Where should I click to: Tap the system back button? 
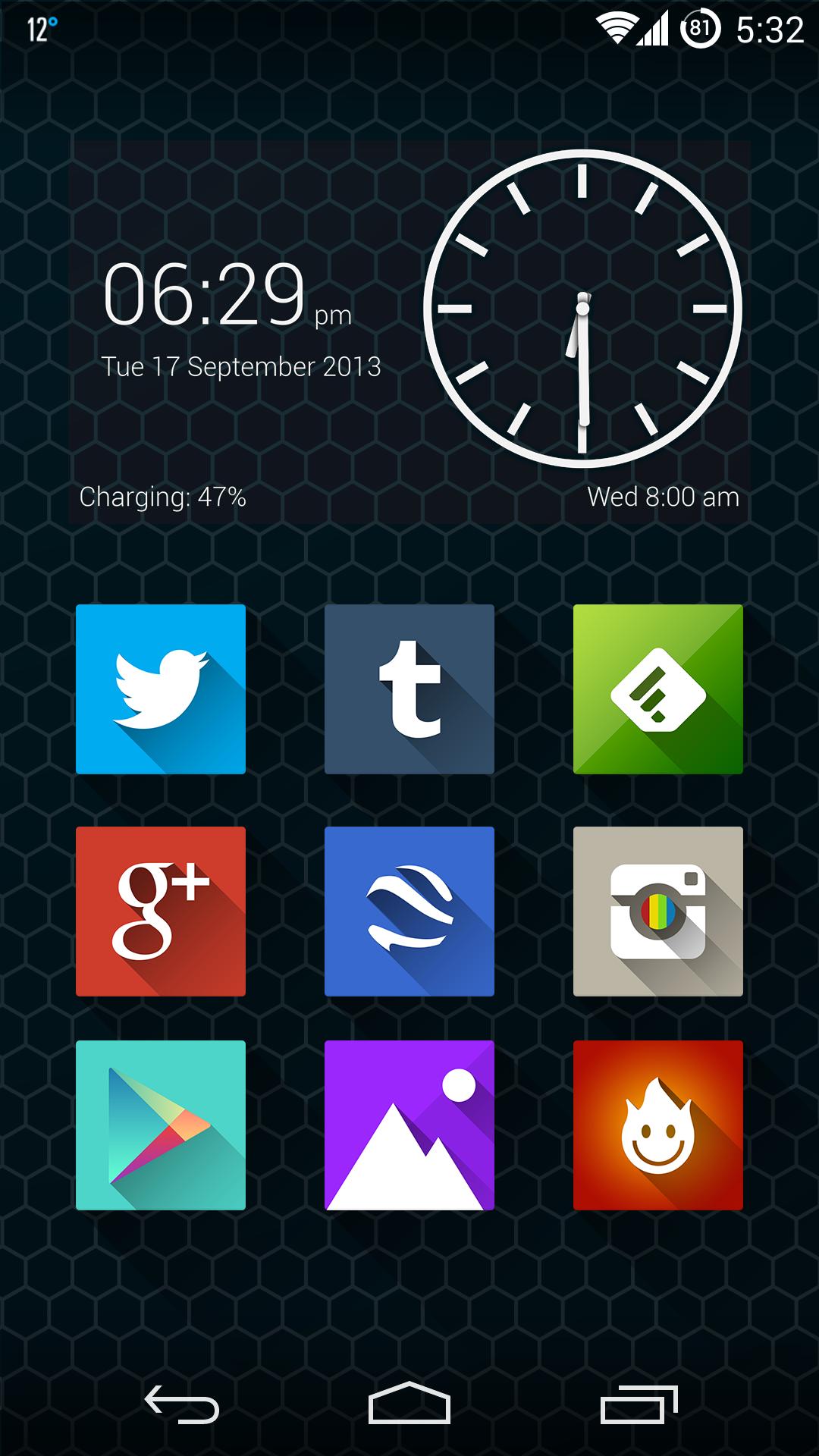coord(182,1404)
